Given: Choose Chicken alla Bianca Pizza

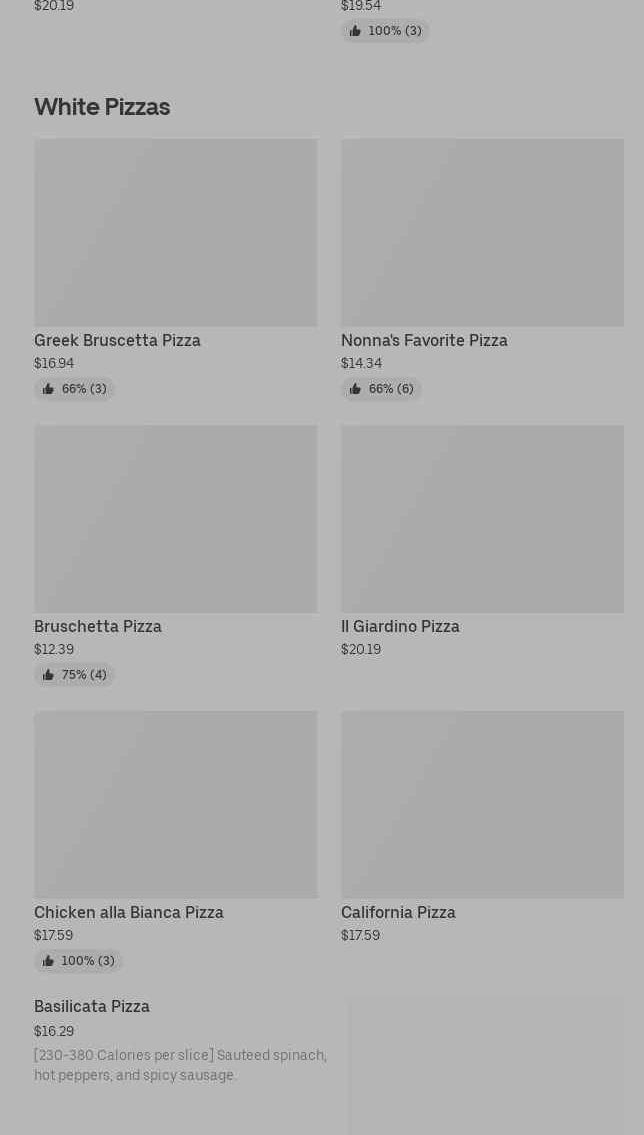Looking at the screenshot, I should tap(175, 840).
